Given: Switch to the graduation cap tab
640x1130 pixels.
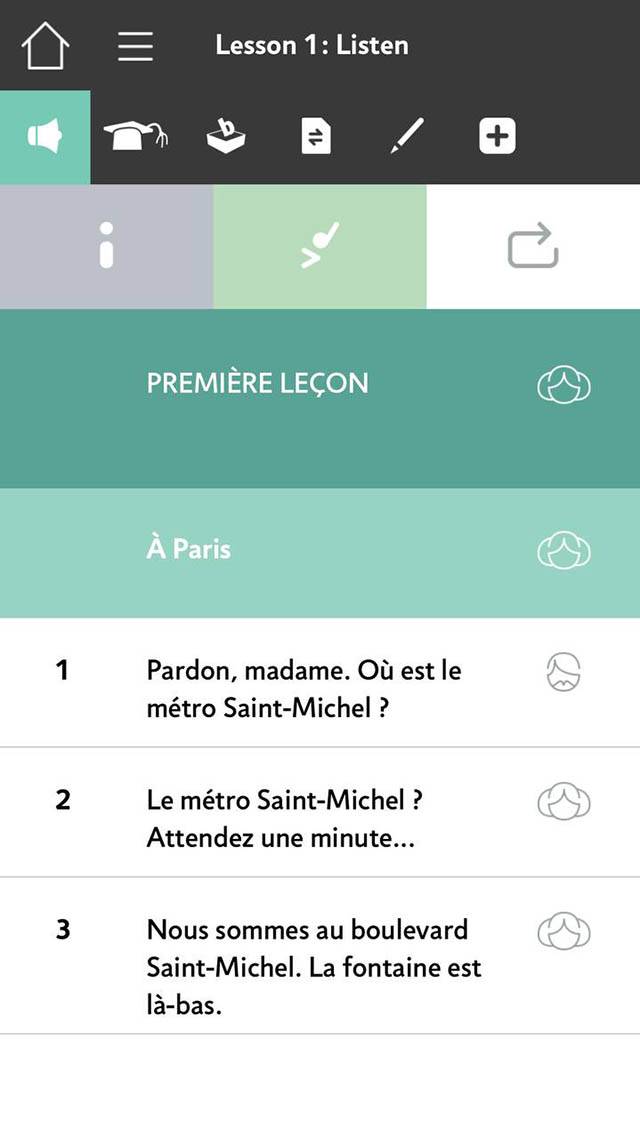Looking at the screenshot, I should (135, 136).
